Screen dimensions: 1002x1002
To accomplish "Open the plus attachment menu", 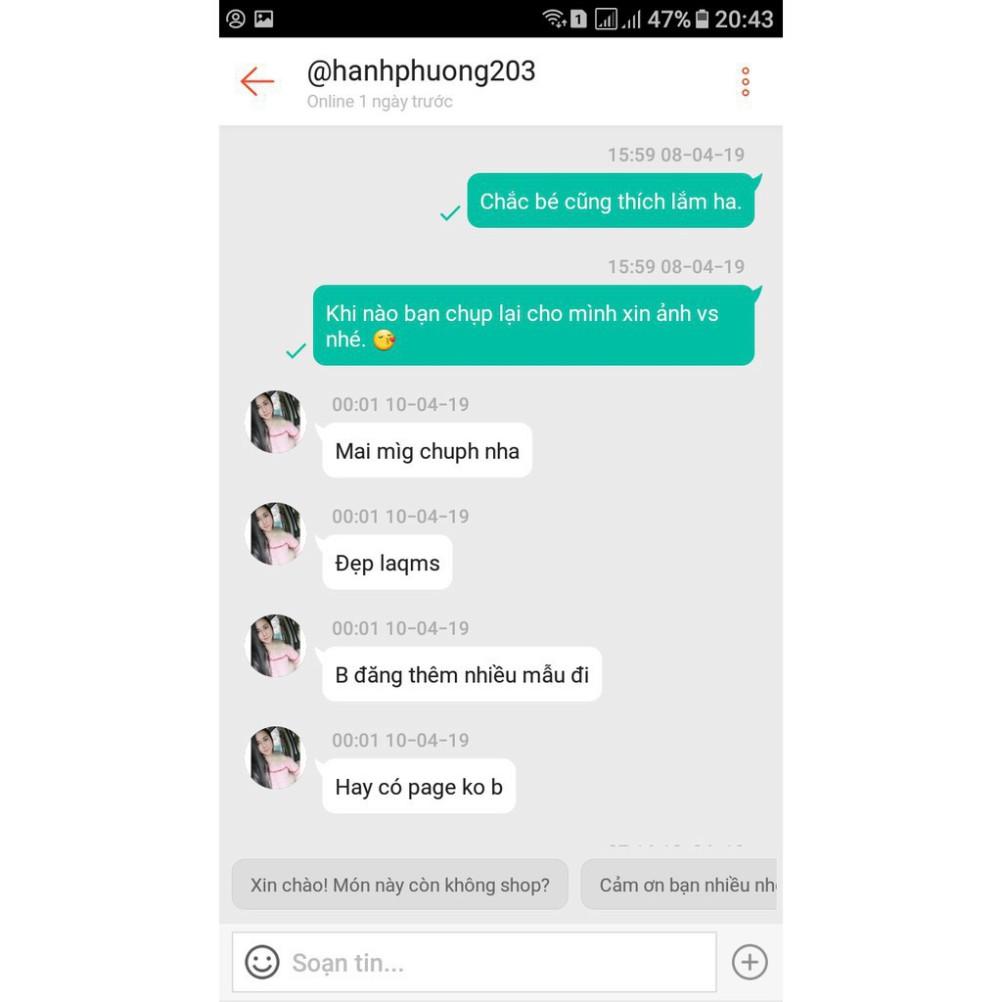I will 749,962.
